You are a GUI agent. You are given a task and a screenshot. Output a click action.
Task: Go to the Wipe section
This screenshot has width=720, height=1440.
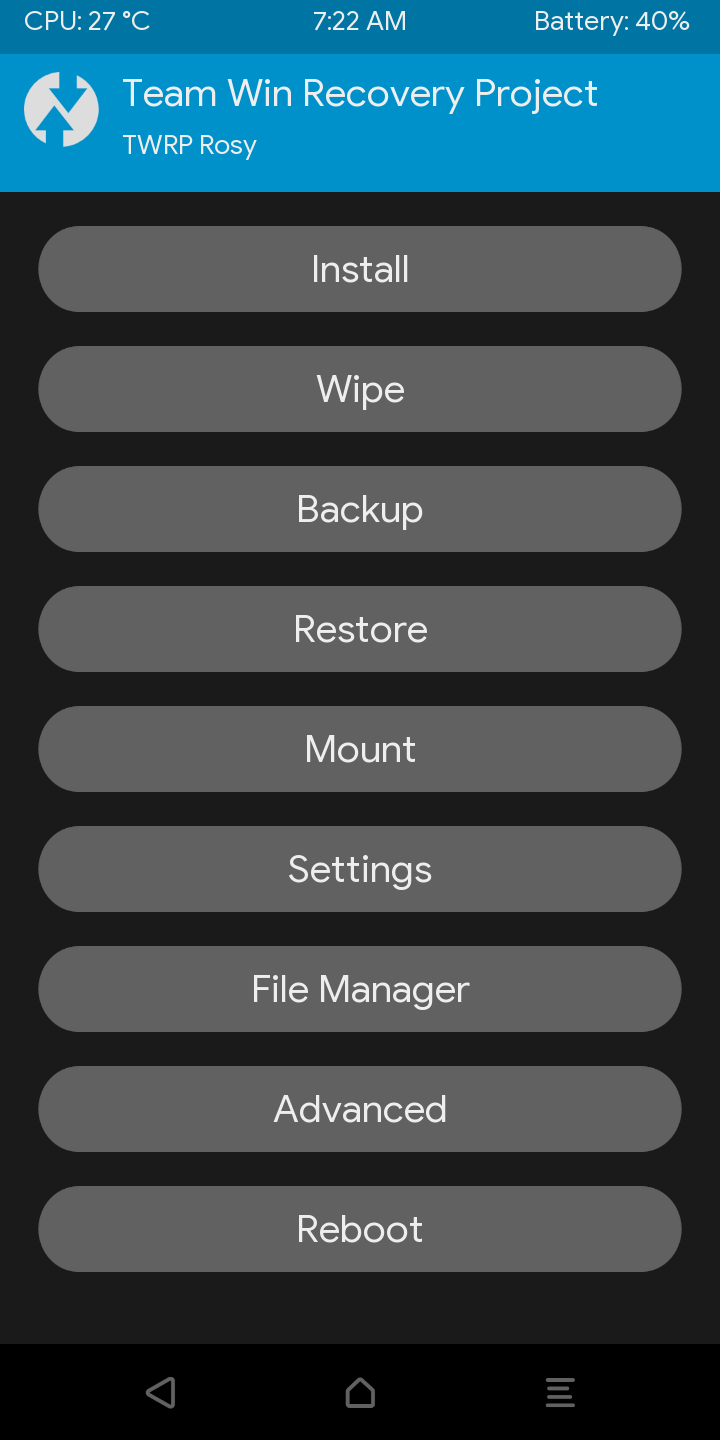point(360,389)
